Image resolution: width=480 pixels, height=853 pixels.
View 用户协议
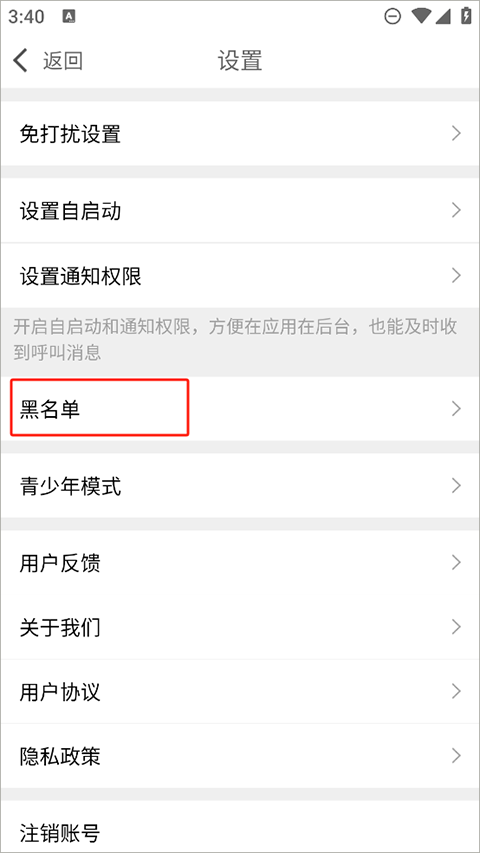pyautogui.click(x=240, y=691)
